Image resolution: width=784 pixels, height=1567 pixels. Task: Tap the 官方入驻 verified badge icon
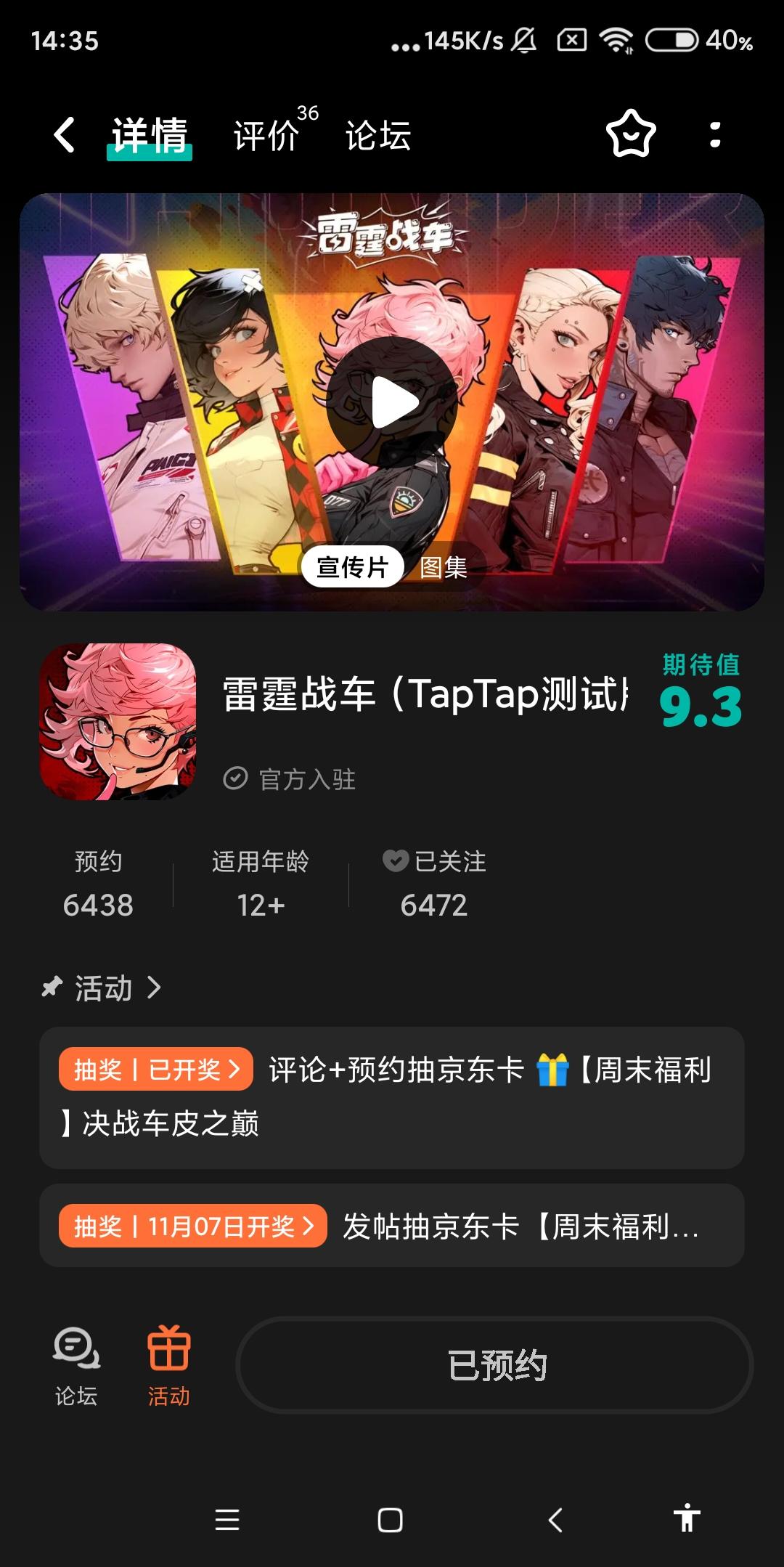[x=234, y=779]
